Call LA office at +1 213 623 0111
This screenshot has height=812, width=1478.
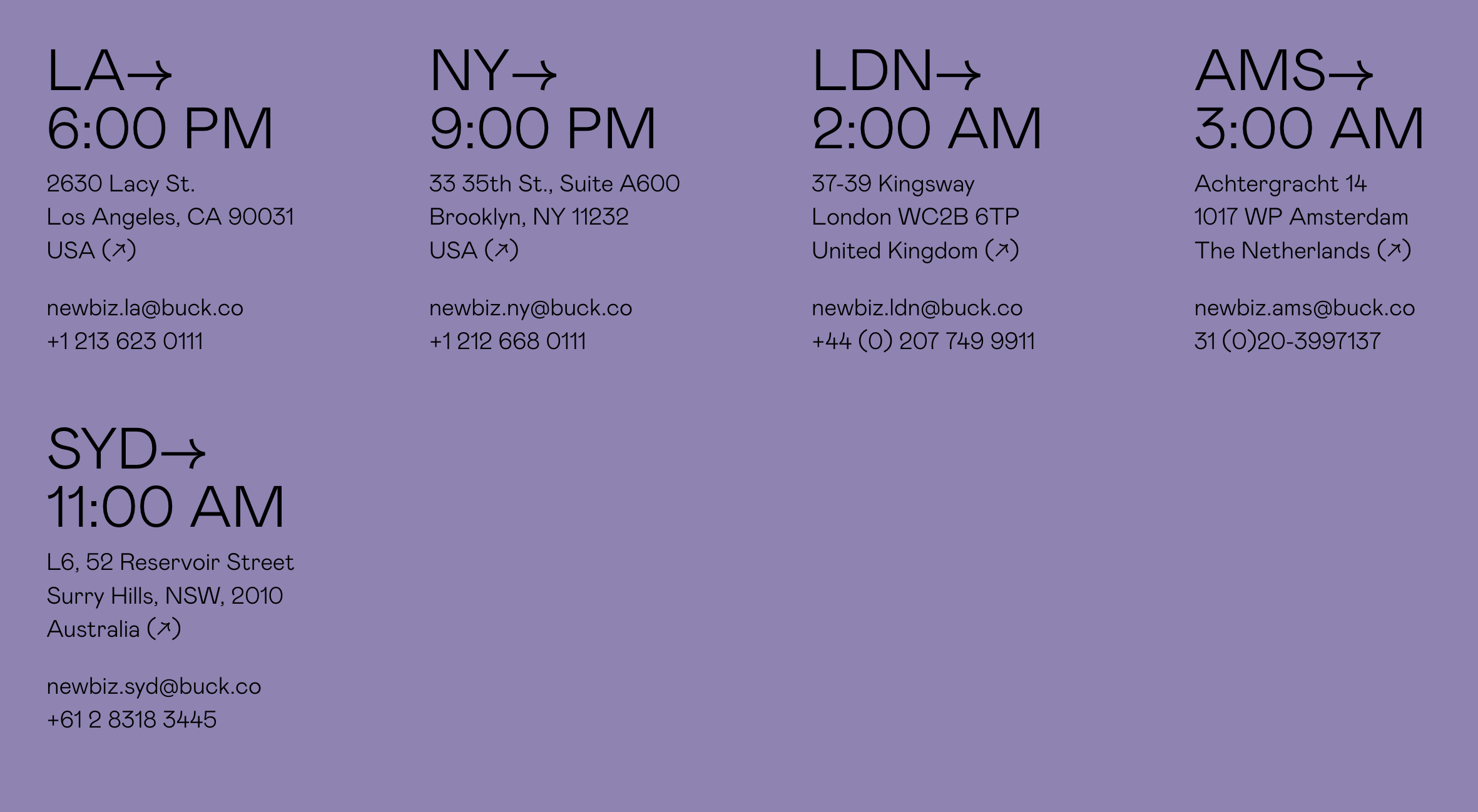(x=125, y=342)
